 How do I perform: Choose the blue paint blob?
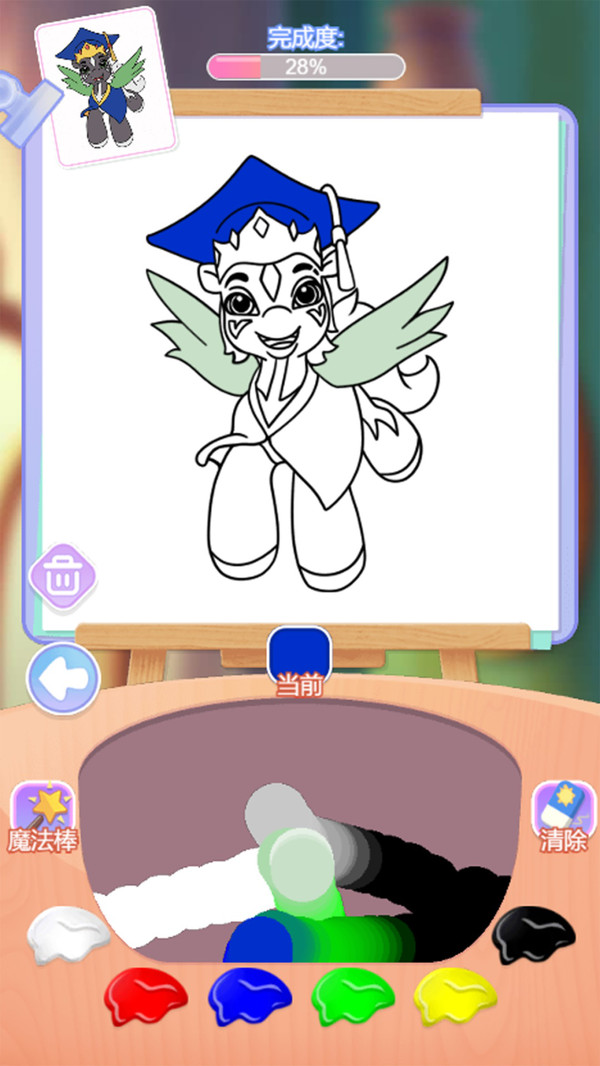(x=250, y=995)
